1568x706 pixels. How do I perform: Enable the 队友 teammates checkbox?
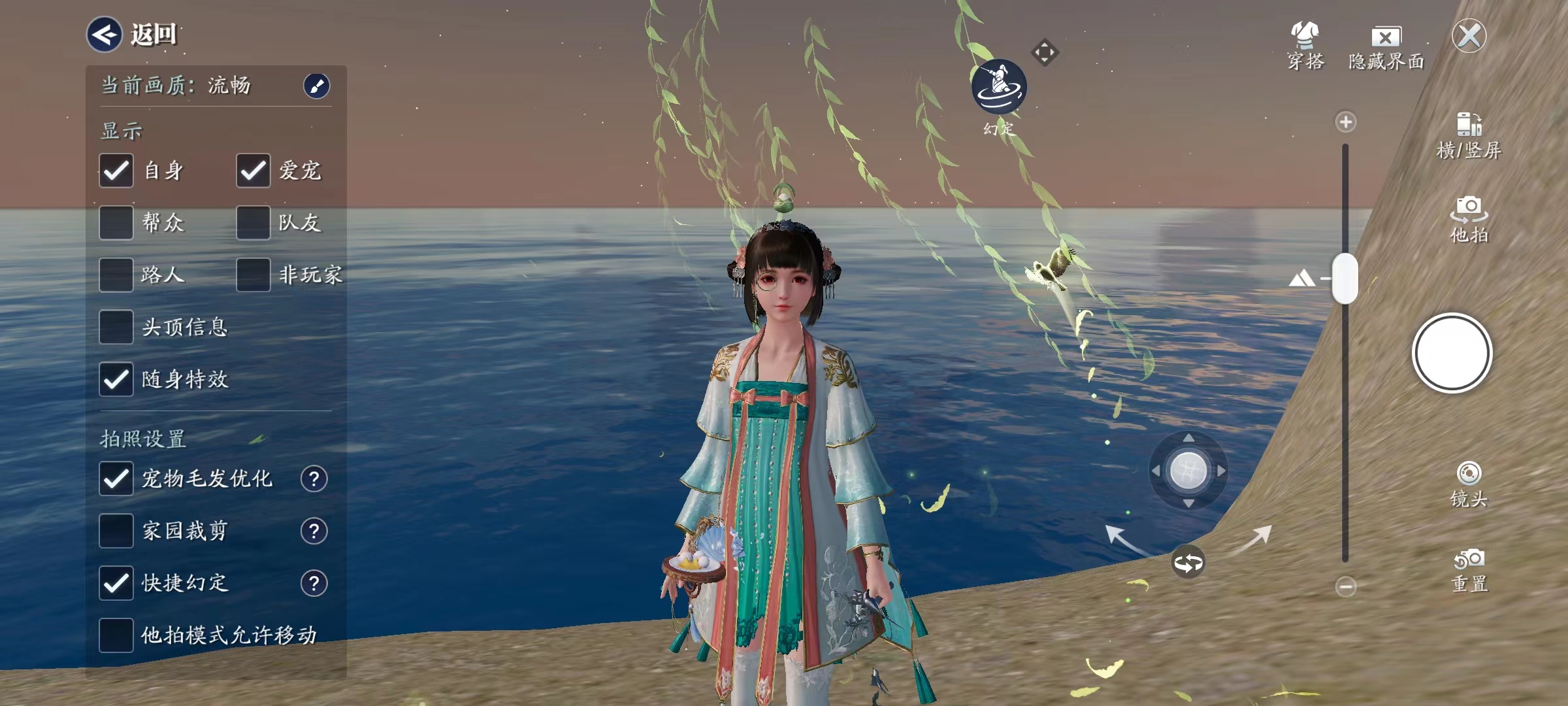pyautogui.click(x=253, y=223)
